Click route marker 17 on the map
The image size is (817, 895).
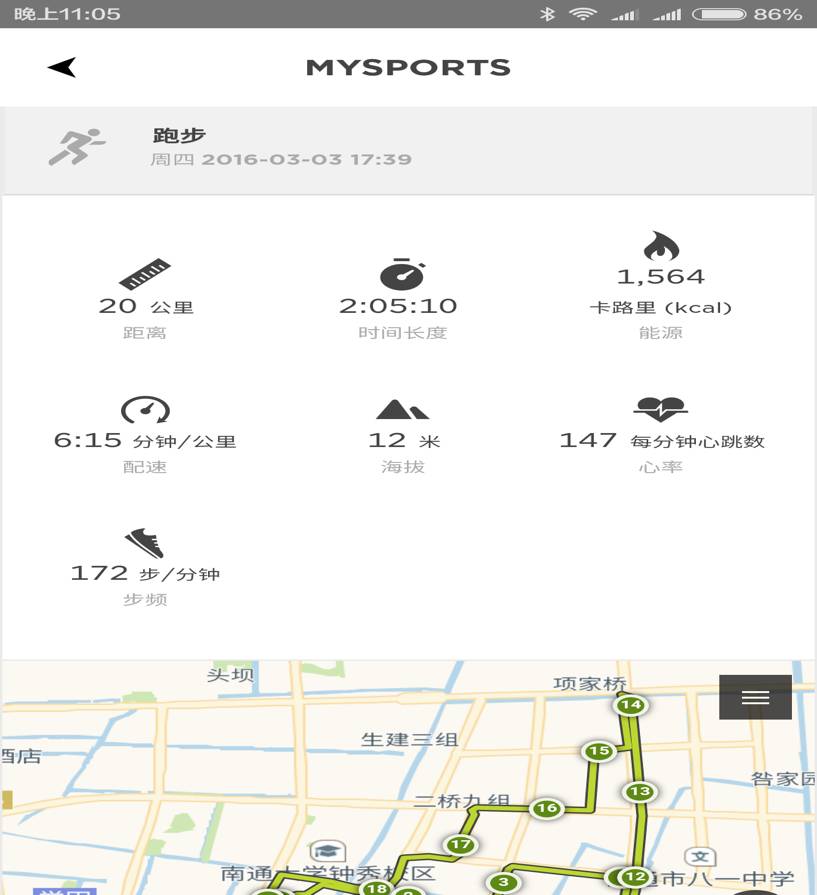460,845
